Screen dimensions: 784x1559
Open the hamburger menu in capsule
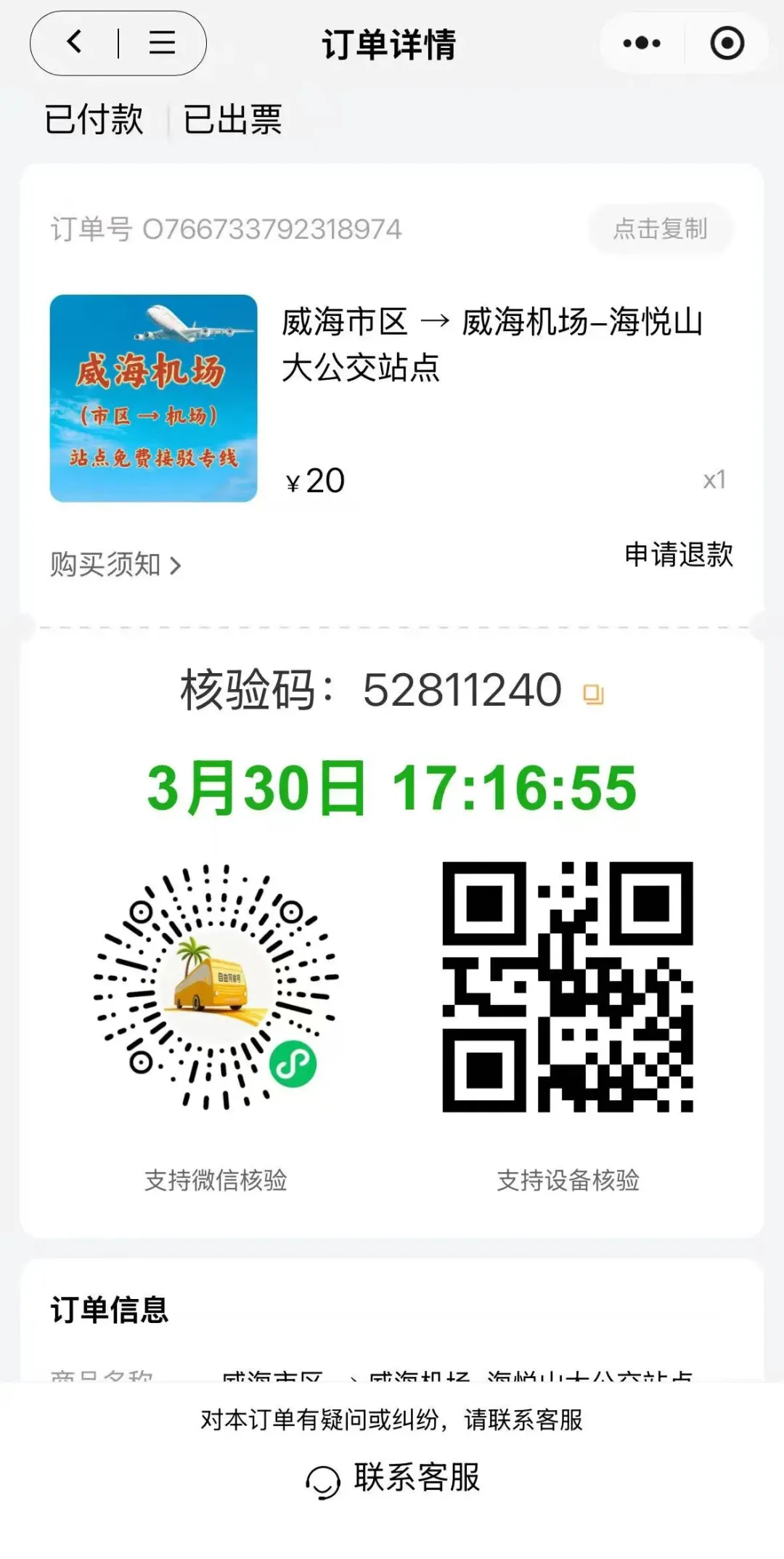[x=162, y=43]
